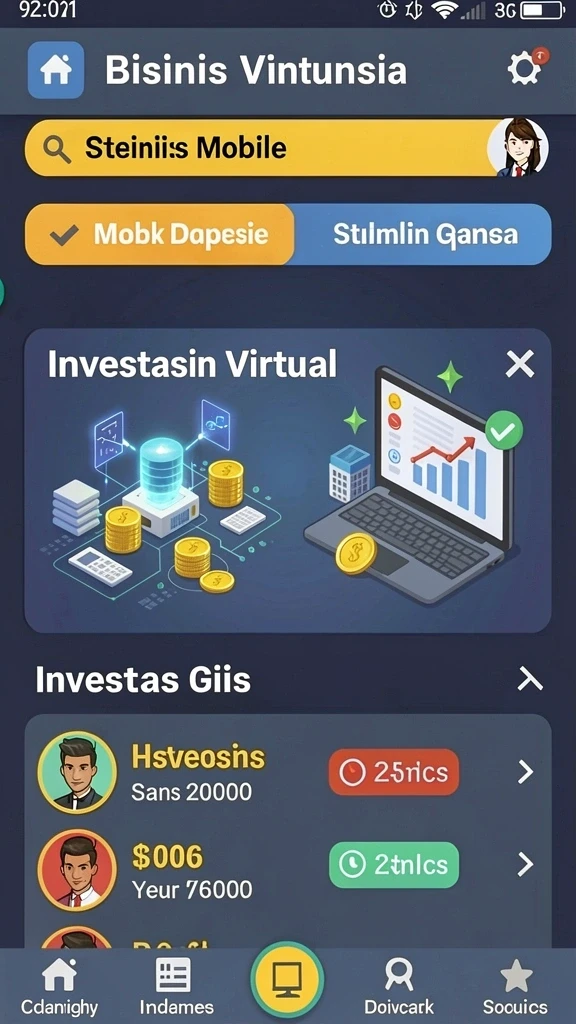
Task: Tap the red 25rics badge
Action: pyautogui.click(x=394, y=773)
